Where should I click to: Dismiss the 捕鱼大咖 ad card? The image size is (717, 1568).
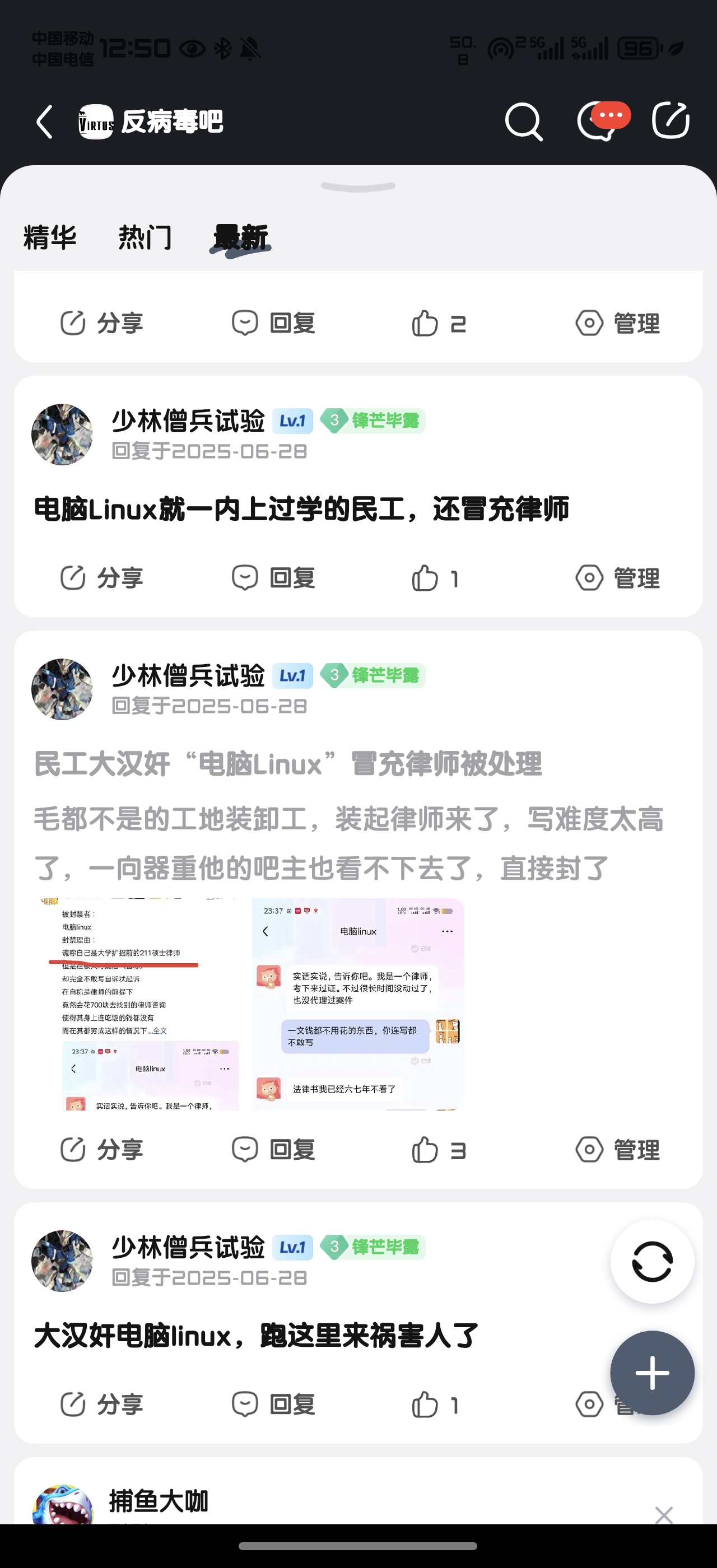(x=663, y=1514)
